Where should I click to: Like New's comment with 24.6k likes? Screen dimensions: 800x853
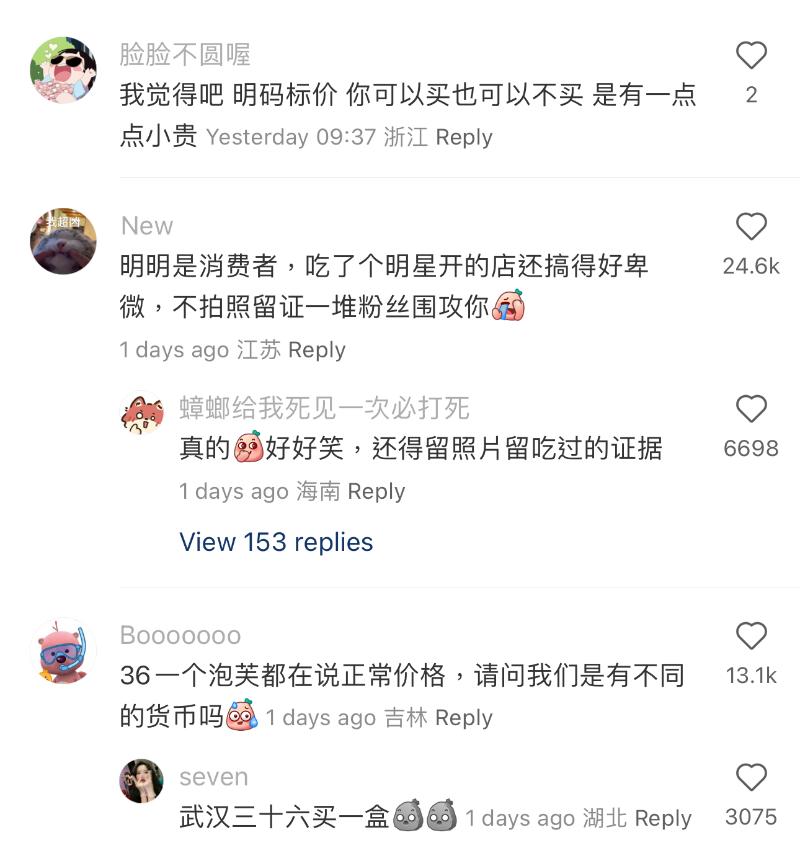tap(751, 227)
